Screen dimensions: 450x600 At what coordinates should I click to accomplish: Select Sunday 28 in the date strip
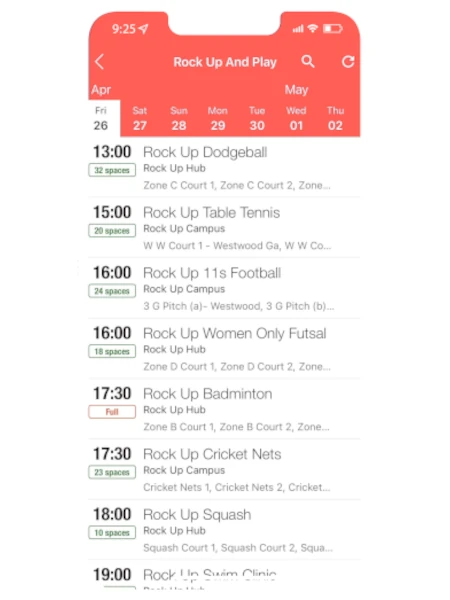(x=179, y=118)
